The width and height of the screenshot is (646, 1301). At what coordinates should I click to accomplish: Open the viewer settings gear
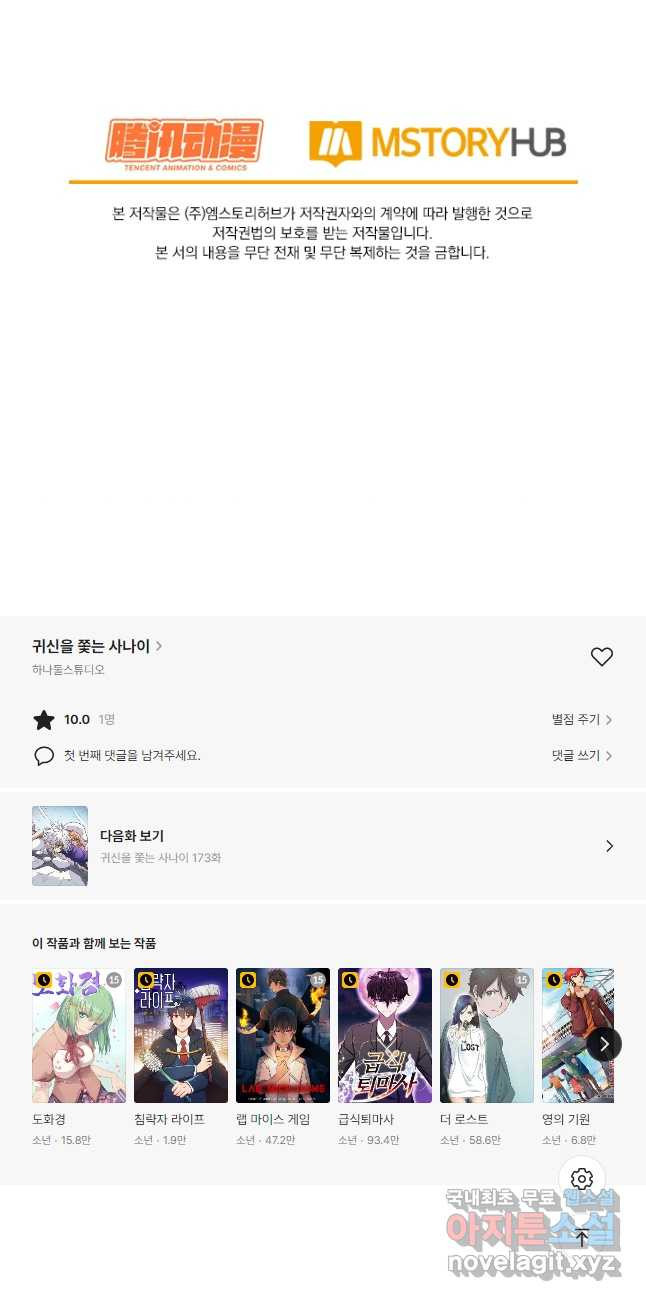pyautogui.click(x=582, y=1179)
